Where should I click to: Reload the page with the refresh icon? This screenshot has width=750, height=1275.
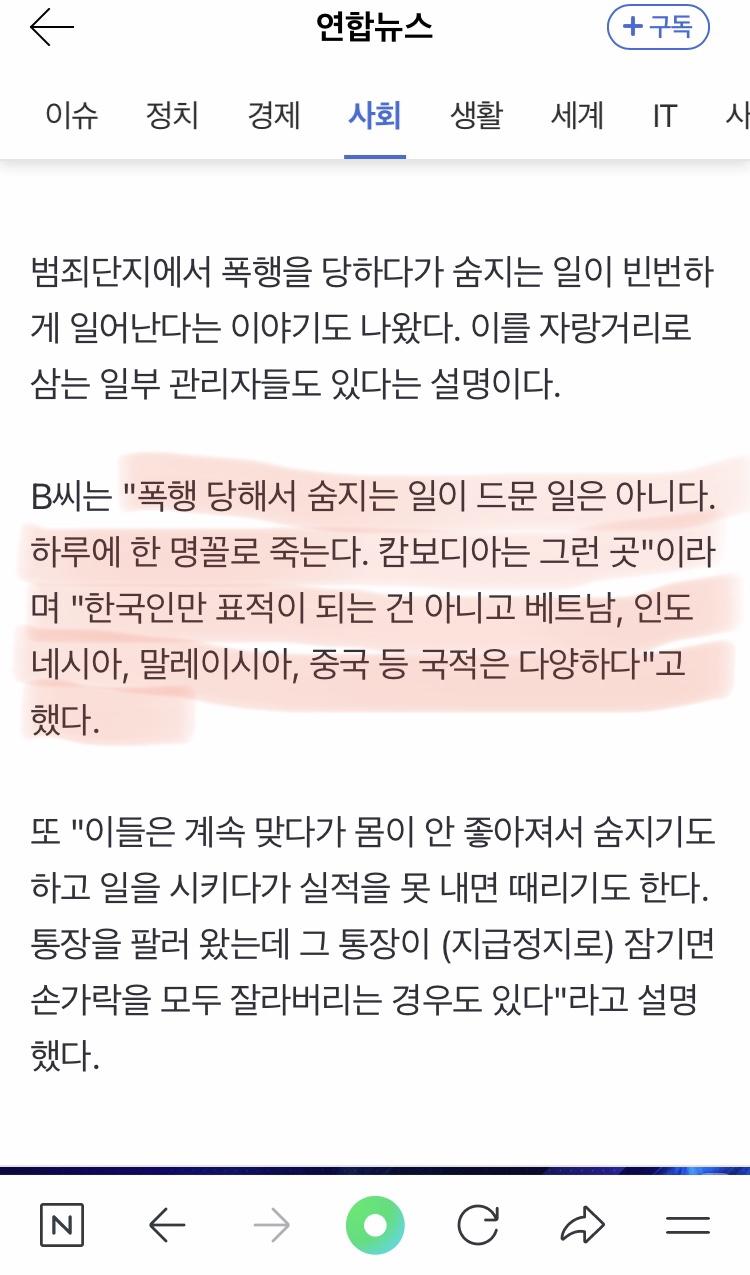pos(478,1225)
